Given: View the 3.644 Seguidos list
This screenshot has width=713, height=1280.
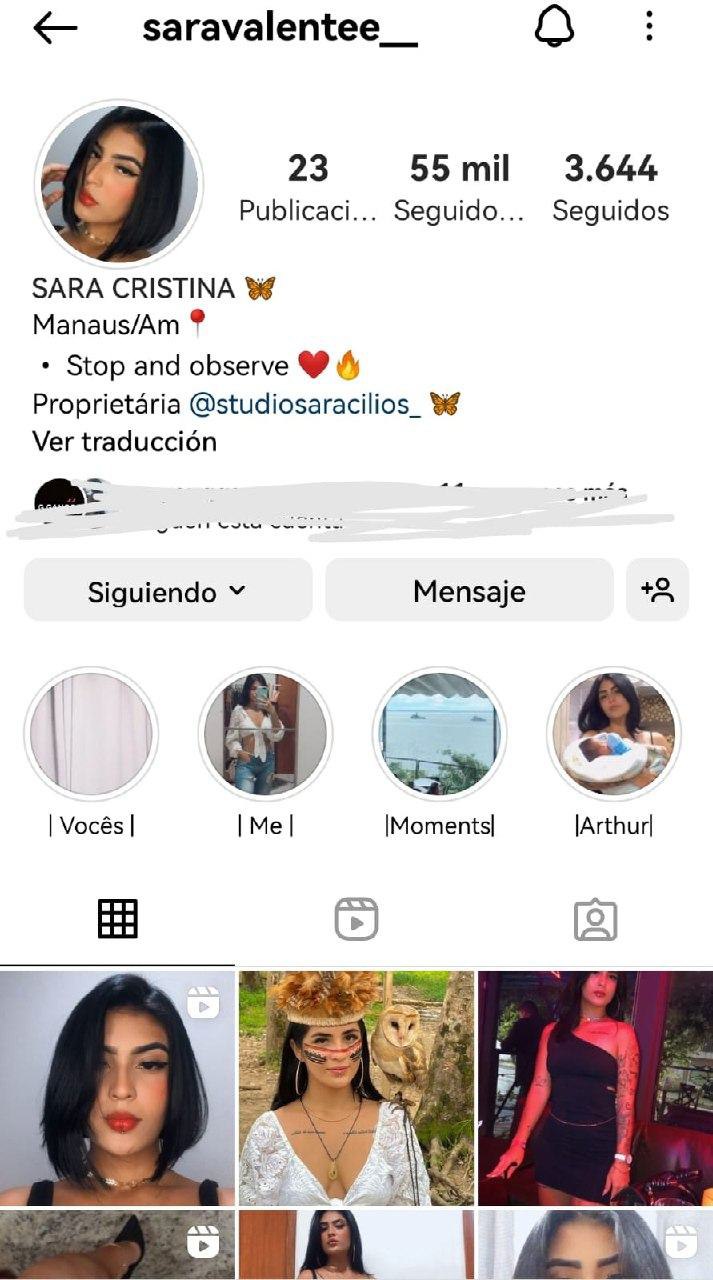Looking at the screenshot, I should coord(610,187).
